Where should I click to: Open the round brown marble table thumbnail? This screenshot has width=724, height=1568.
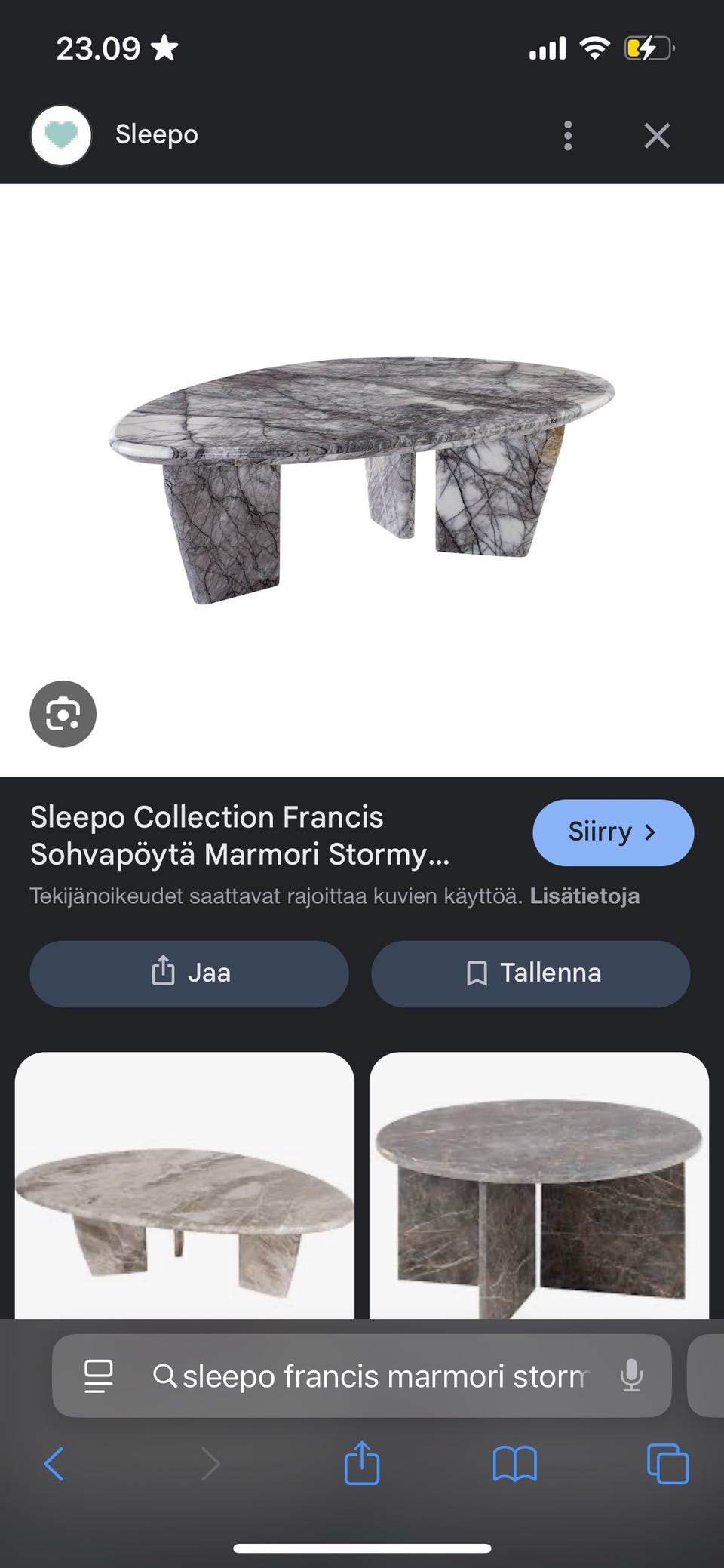point(539,1185)
